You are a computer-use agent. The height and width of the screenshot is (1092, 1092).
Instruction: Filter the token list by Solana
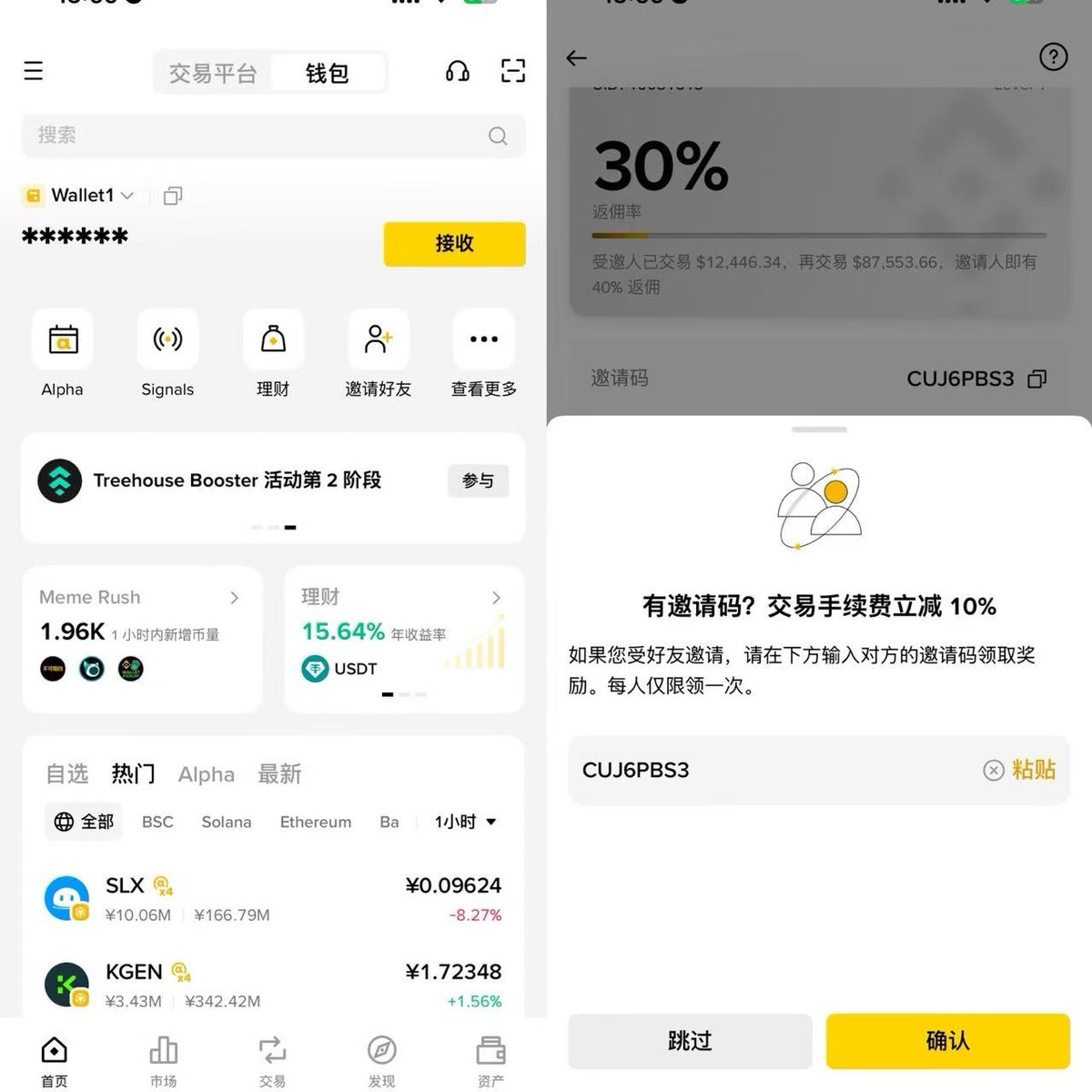226,822
